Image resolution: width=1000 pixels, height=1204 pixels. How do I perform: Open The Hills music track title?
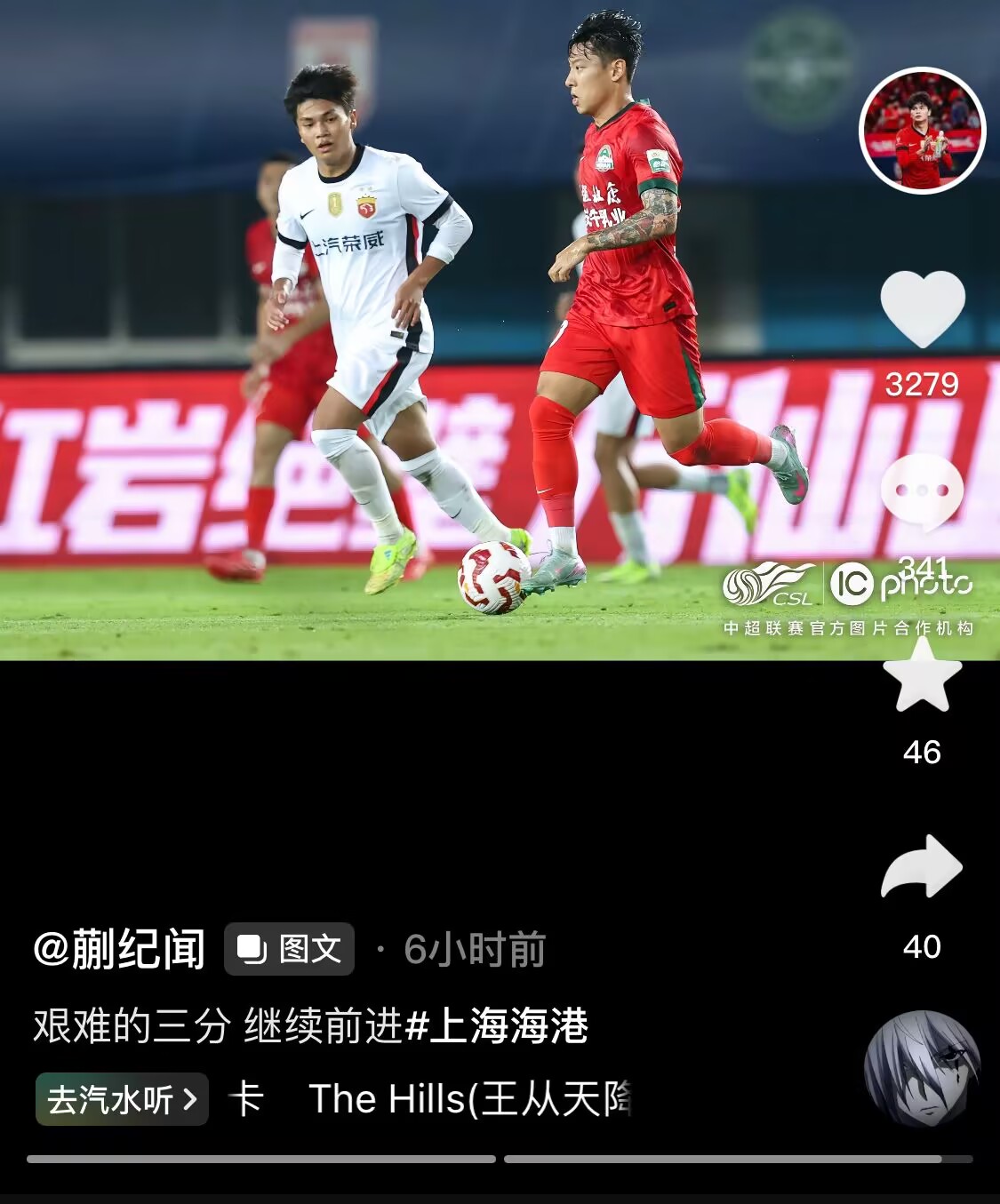click(469, 1099)
